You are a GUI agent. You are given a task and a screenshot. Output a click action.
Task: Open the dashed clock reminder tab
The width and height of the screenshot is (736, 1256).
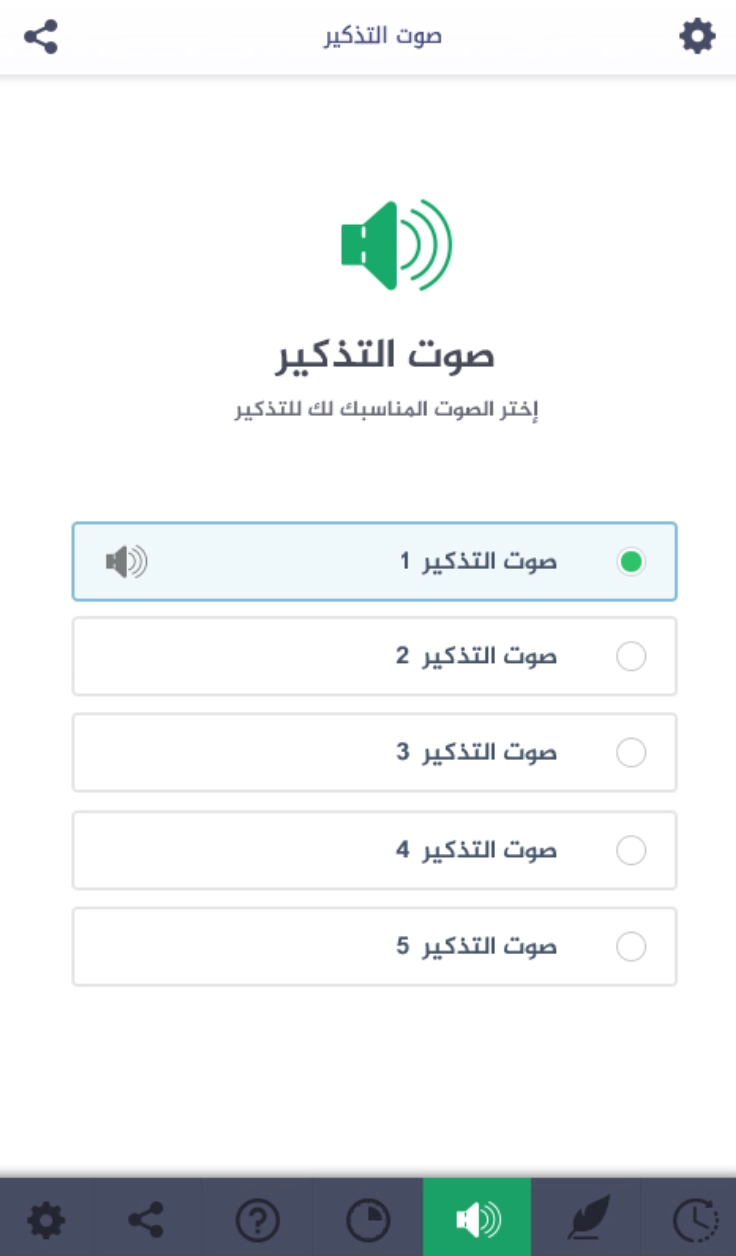tap(693, 1219)
